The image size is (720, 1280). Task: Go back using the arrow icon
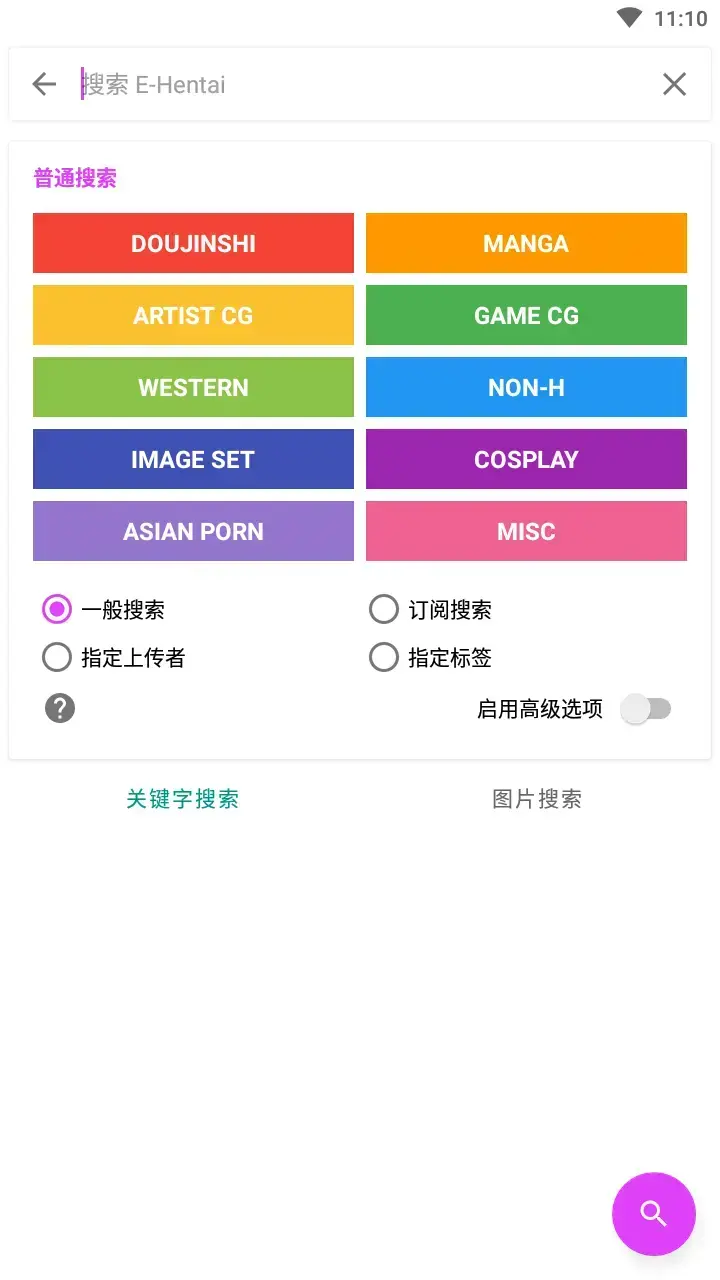tap(44, 84)
